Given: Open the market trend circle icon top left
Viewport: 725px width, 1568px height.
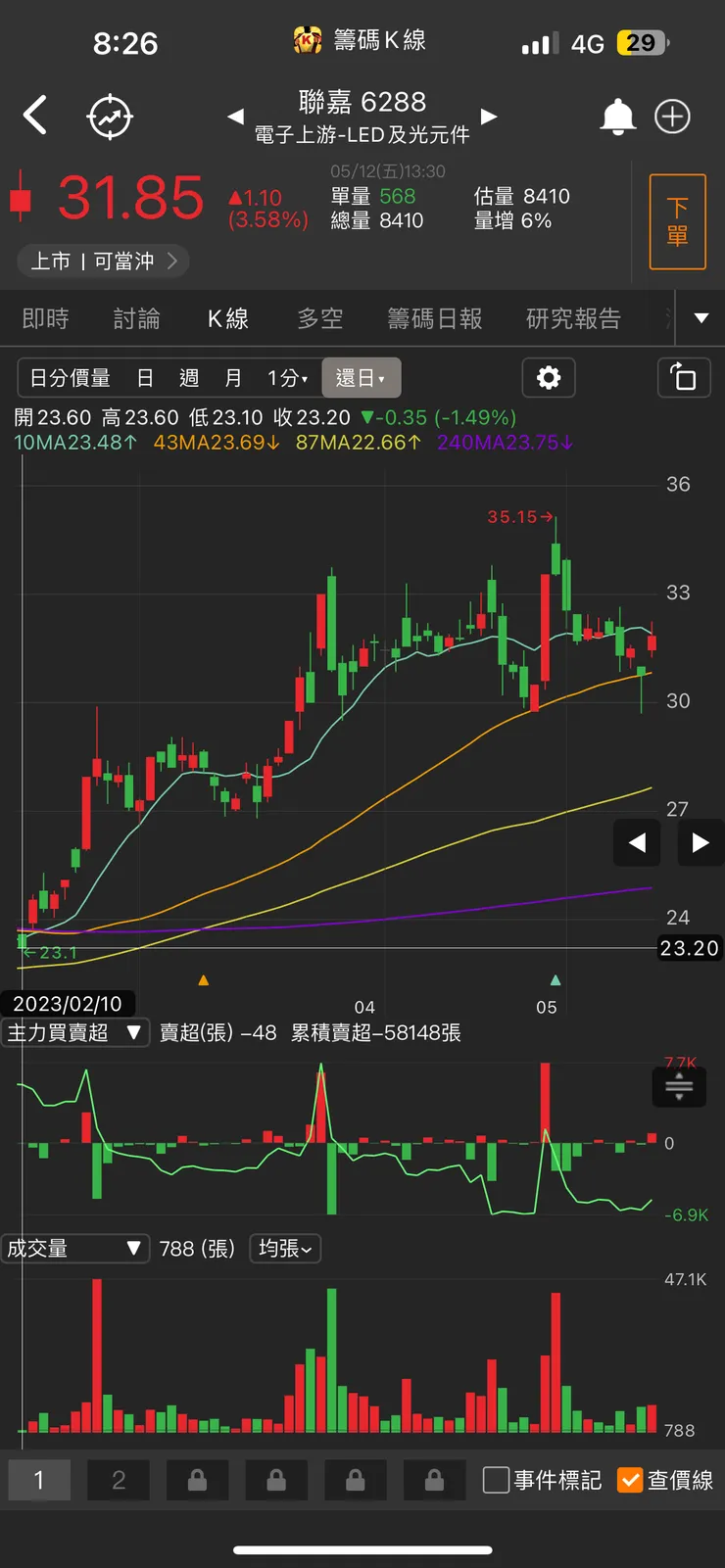Looking at the screenshot, I should [x=109, y=115].
